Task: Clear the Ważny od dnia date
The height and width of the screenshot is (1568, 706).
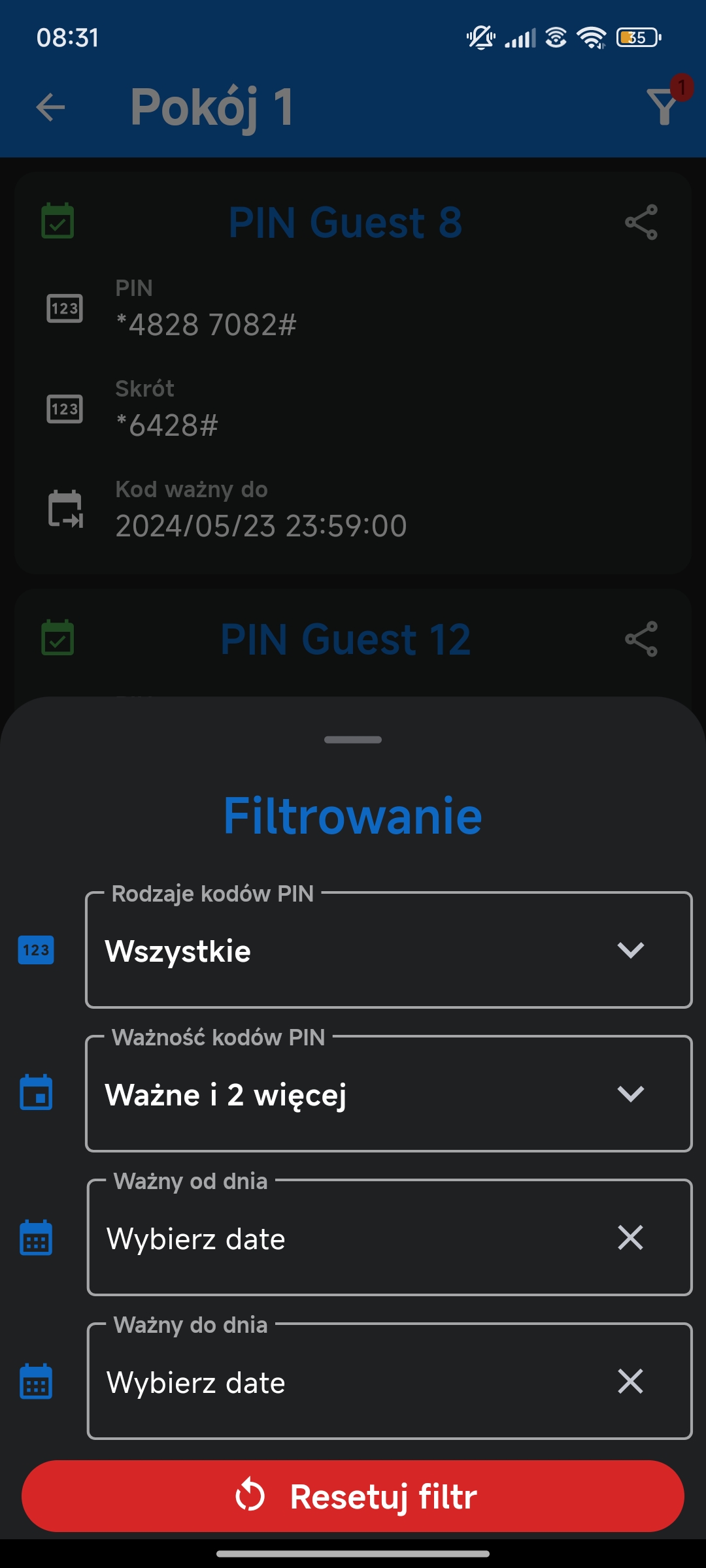Action: (x=631, y=1237)
